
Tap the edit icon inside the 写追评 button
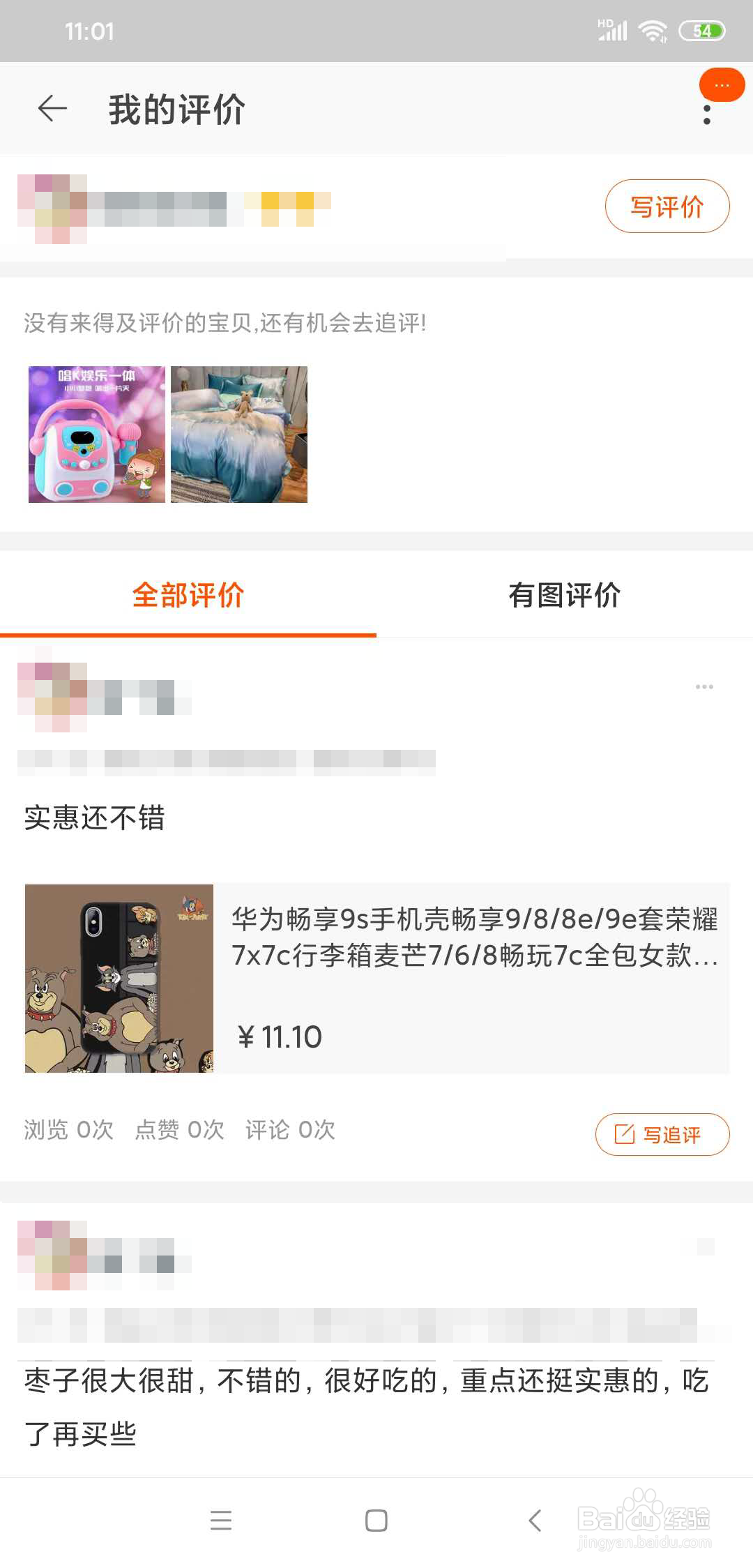tap(626, 1135)
